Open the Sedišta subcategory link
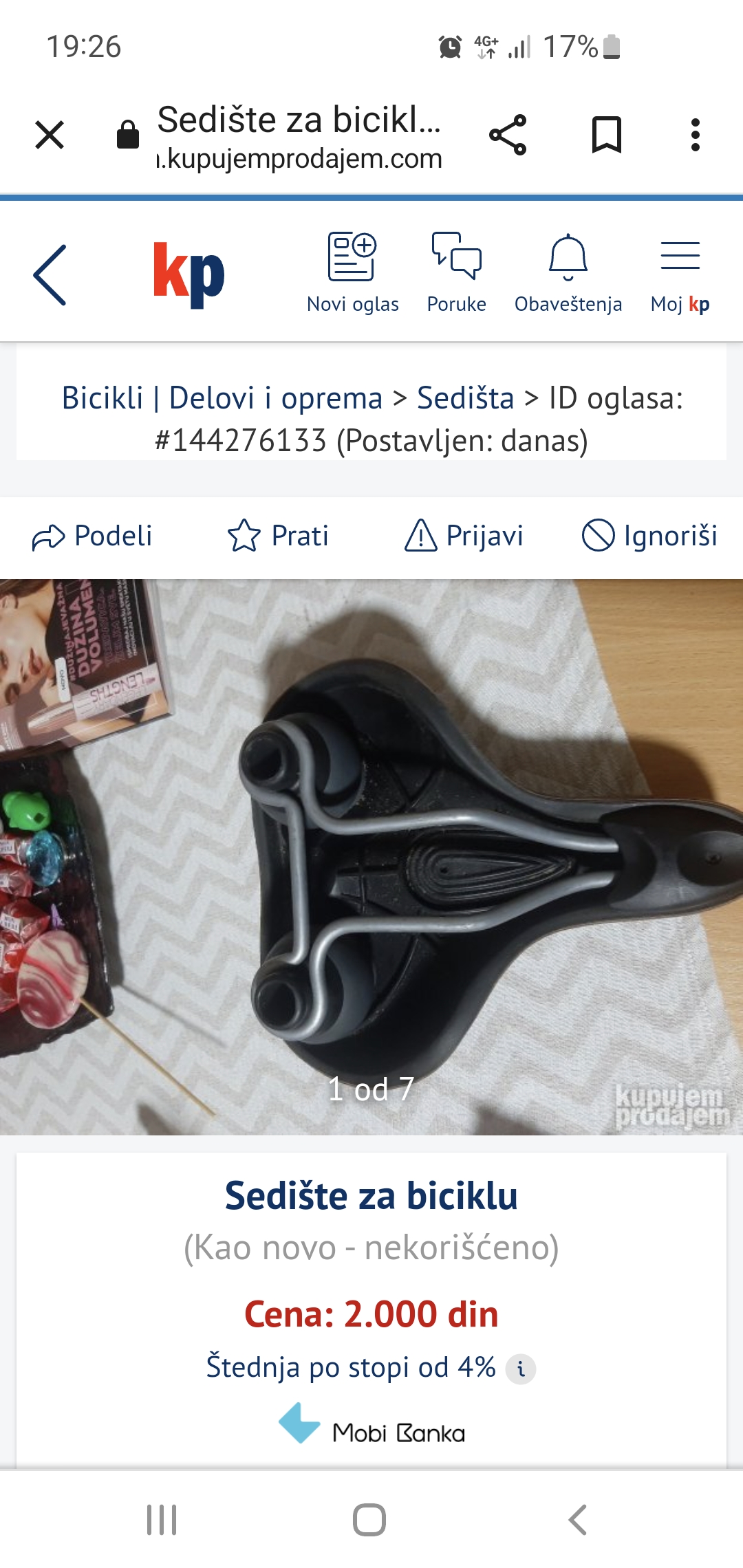The image size is (743, 1568). pyautogui.click(x=466, y=398)
